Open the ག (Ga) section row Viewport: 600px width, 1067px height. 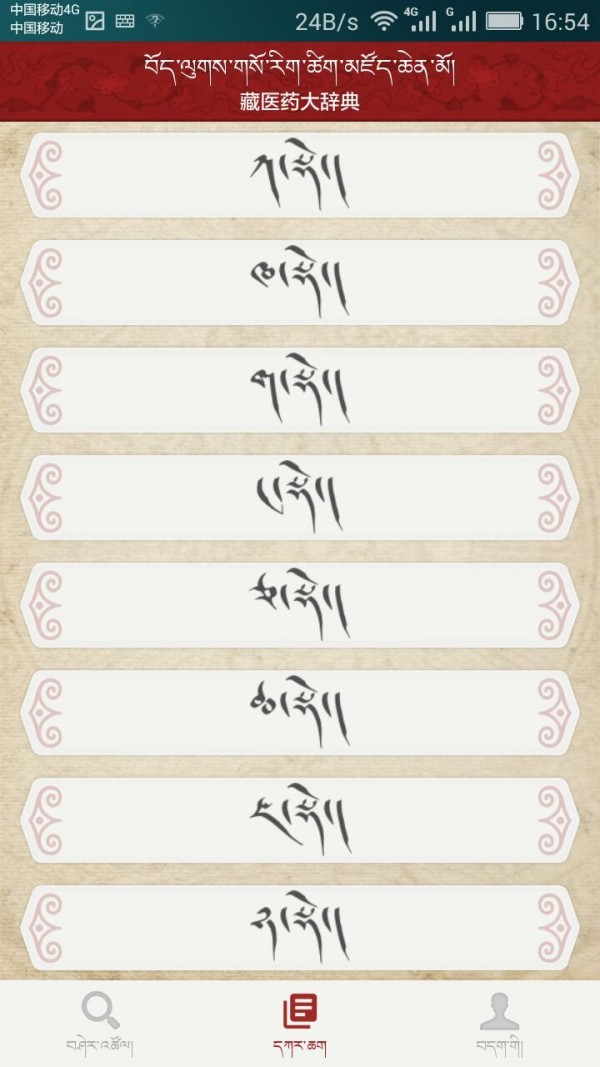300,390
